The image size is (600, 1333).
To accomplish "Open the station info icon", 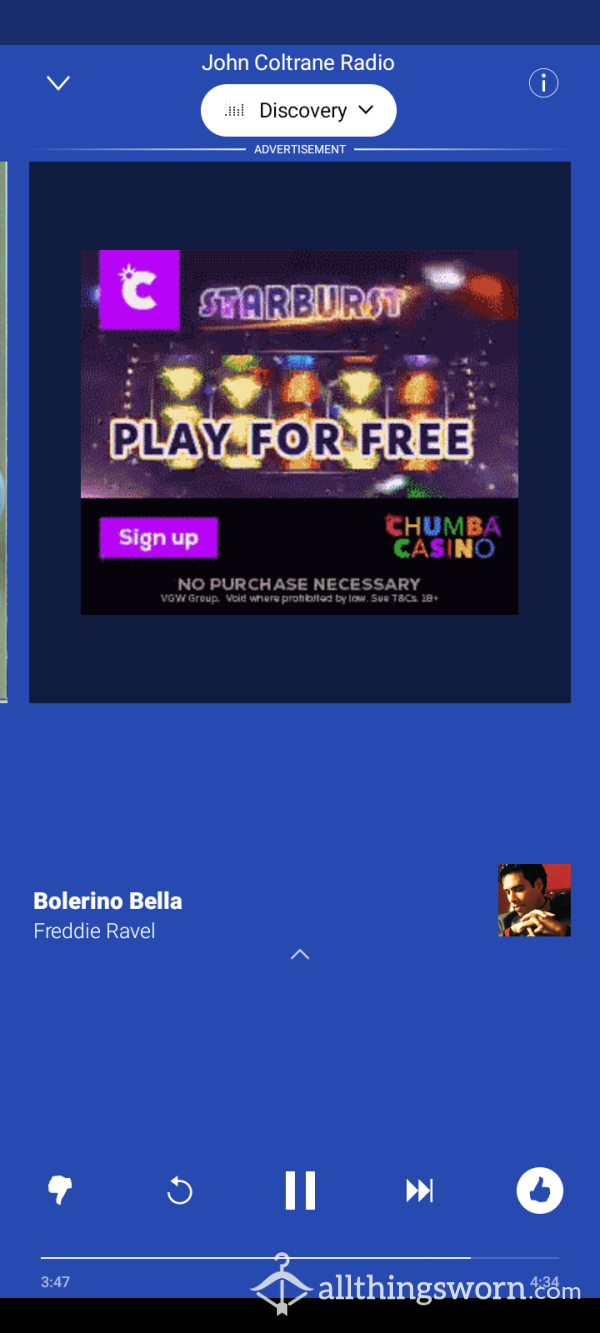I will pyautogui.click(x=543, y=83).
